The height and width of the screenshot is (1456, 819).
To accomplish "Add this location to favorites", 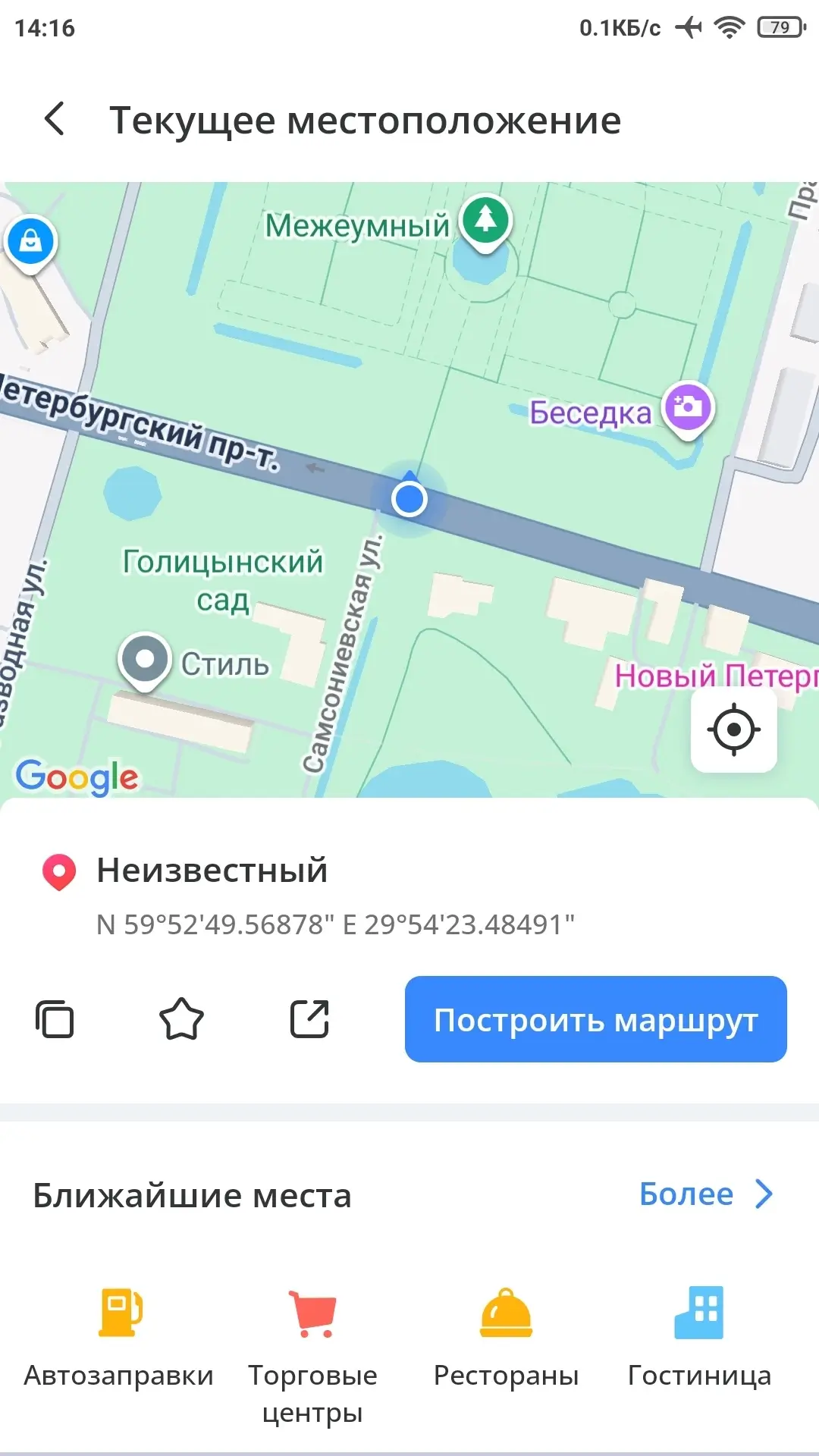I will point(181,1019).
